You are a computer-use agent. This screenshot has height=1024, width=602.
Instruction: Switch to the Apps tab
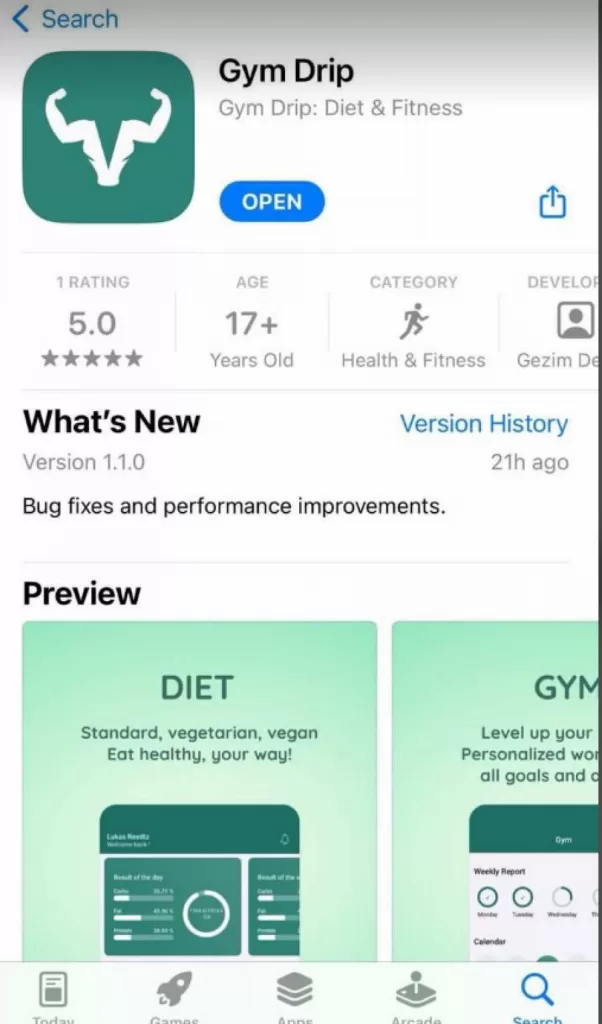295,995
